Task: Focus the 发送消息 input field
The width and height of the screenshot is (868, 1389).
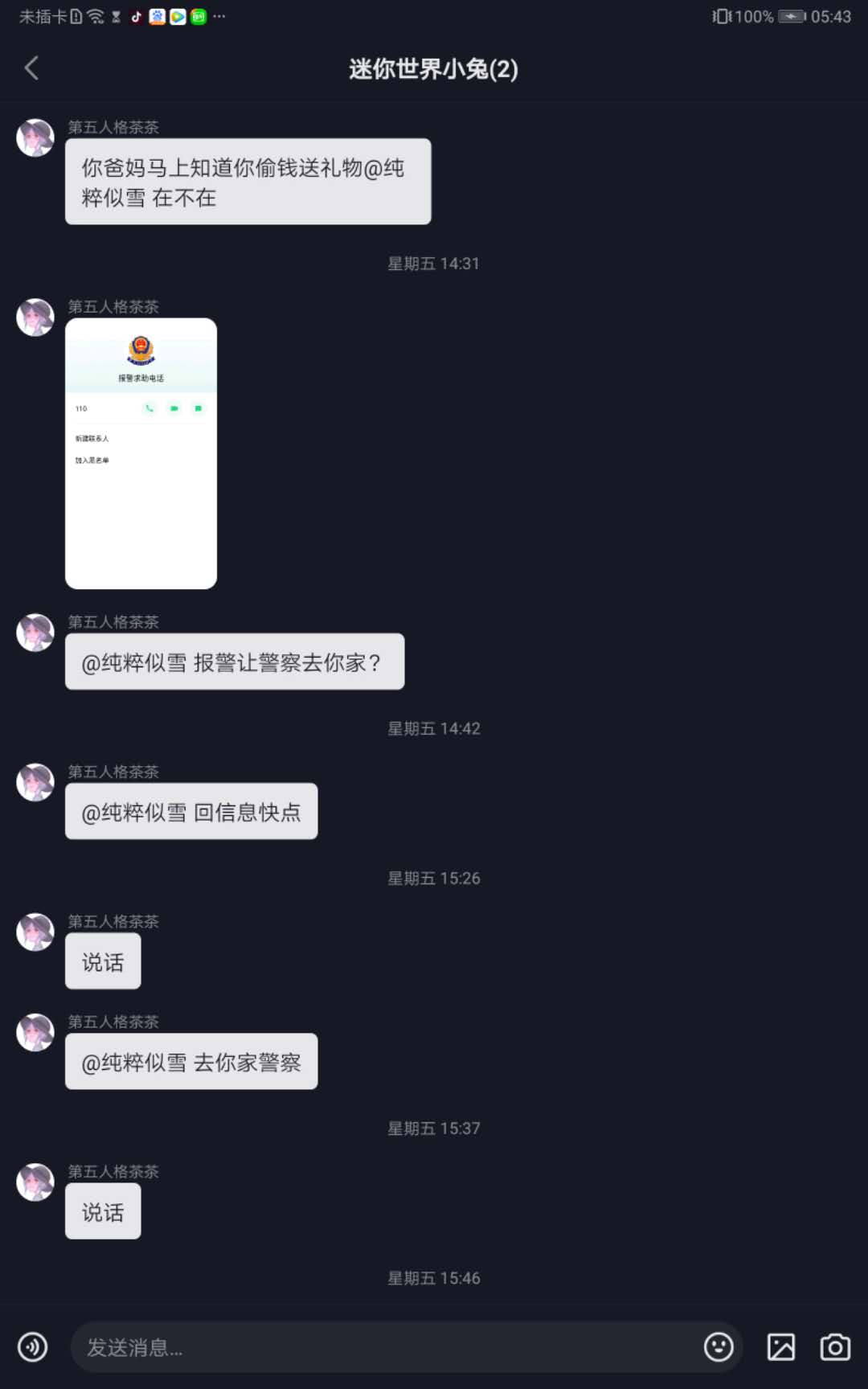Action: point(386,1347)
